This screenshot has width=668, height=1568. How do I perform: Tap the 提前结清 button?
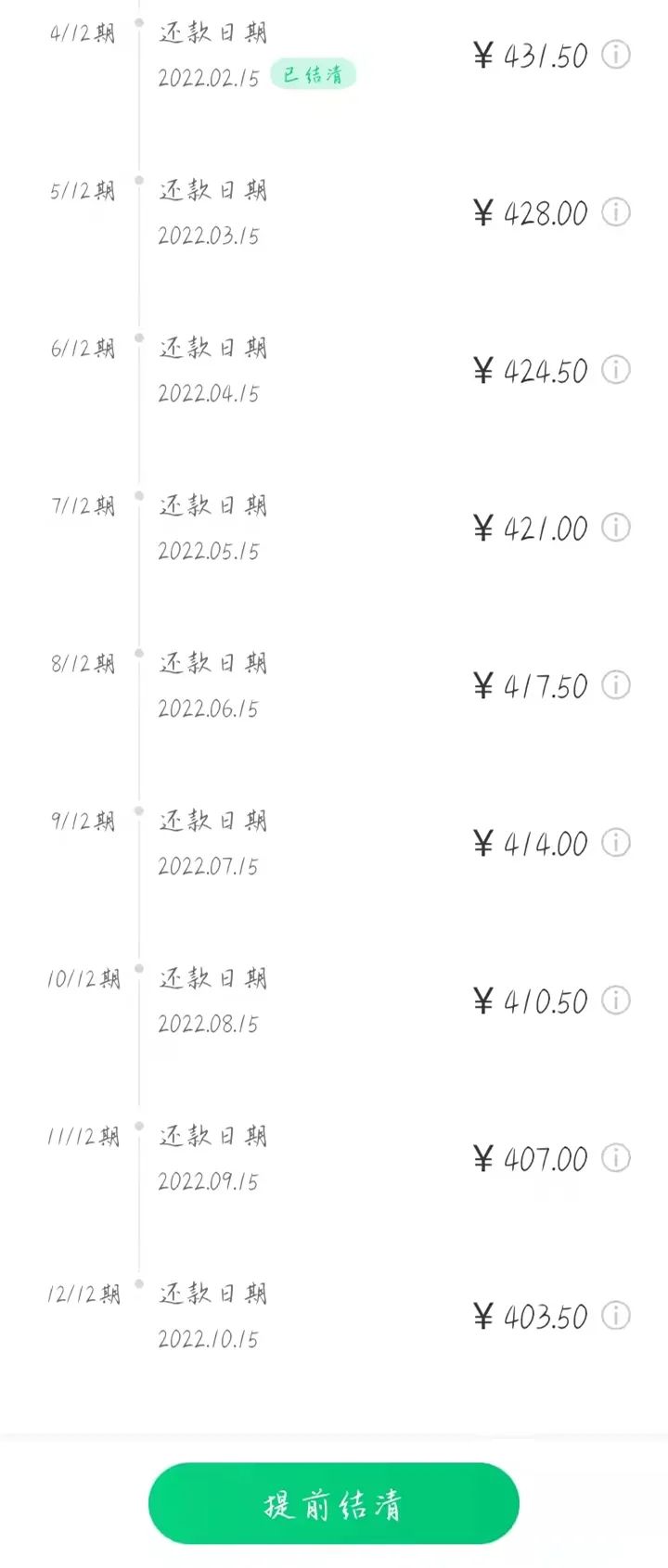pyautogui.click(x=333, y=1503)
